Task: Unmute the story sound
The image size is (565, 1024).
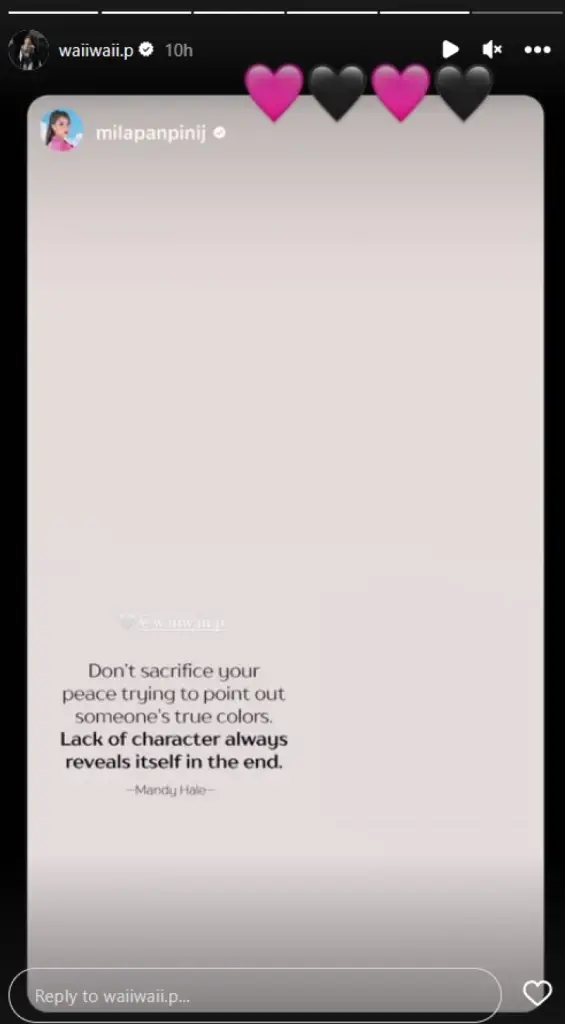Action: pos(492,50)
